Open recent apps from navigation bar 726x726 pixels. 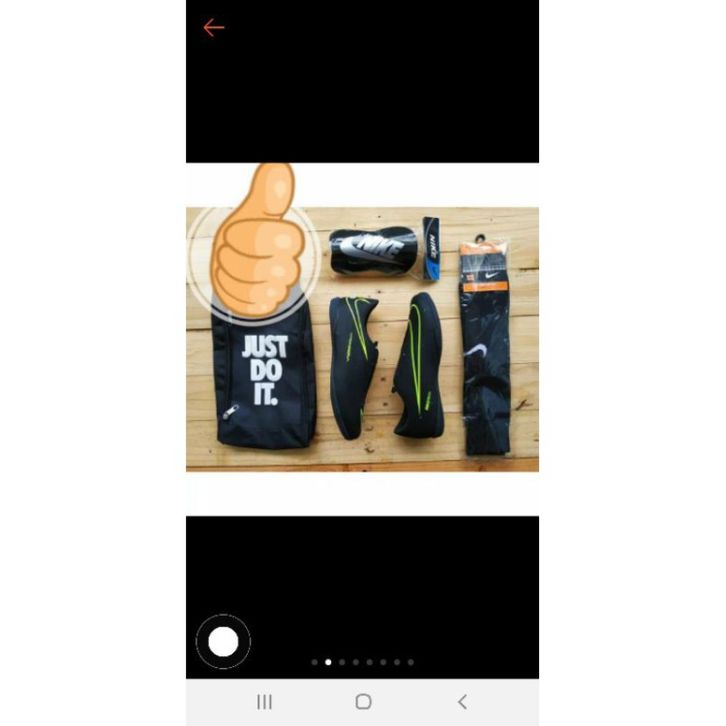click(264, 702)
